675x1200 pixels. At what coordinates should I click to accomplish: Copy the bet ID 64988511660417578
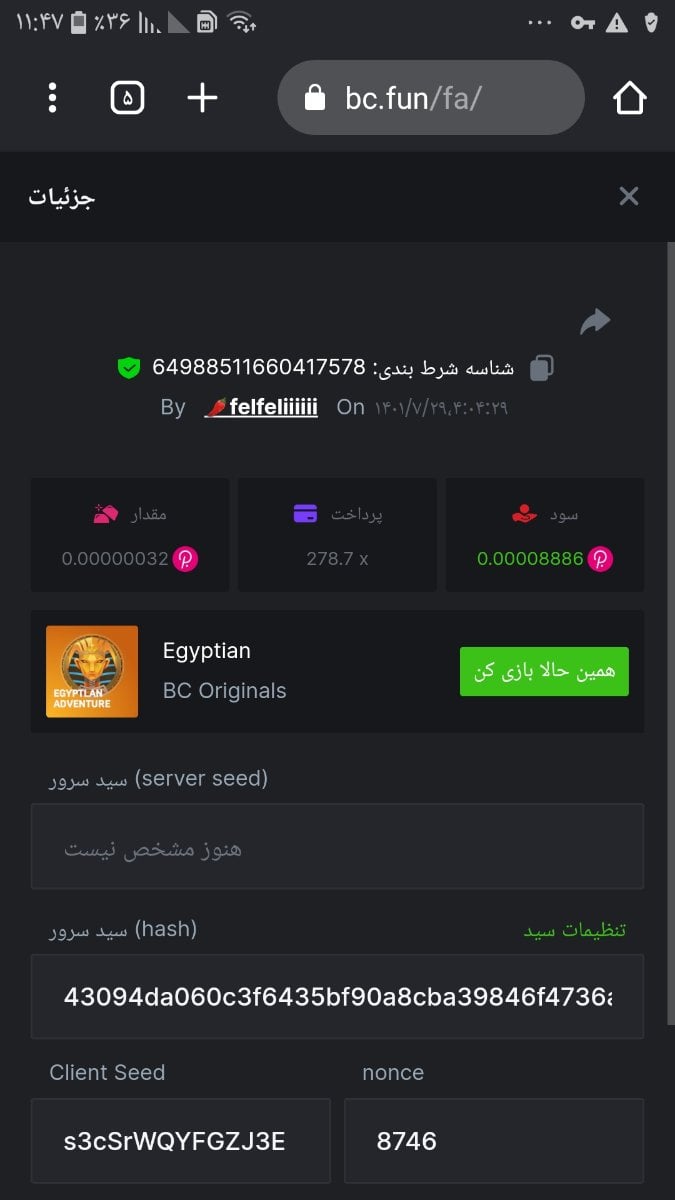pyautogui.click(x=541, y=368)
